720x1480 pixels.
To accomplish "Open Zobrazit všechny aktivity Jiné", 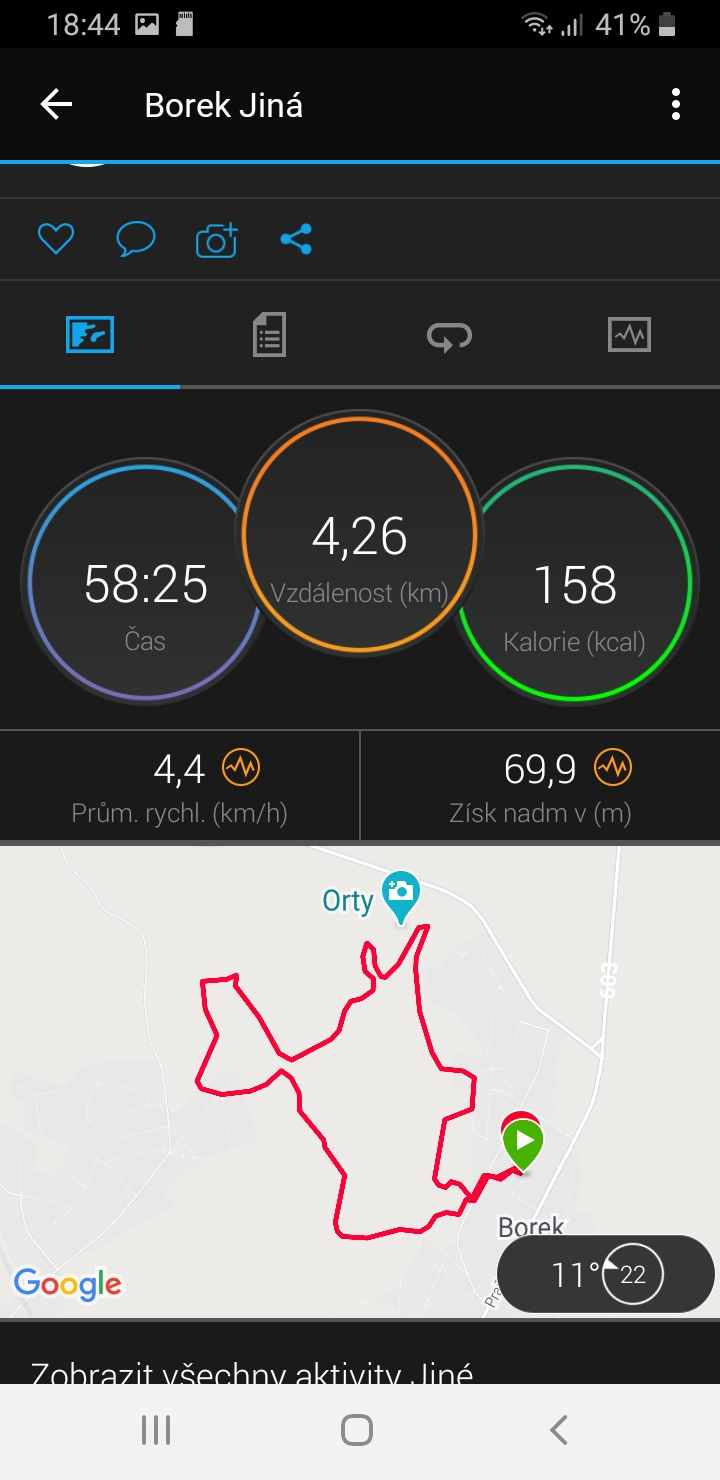I will [252, 1371].
